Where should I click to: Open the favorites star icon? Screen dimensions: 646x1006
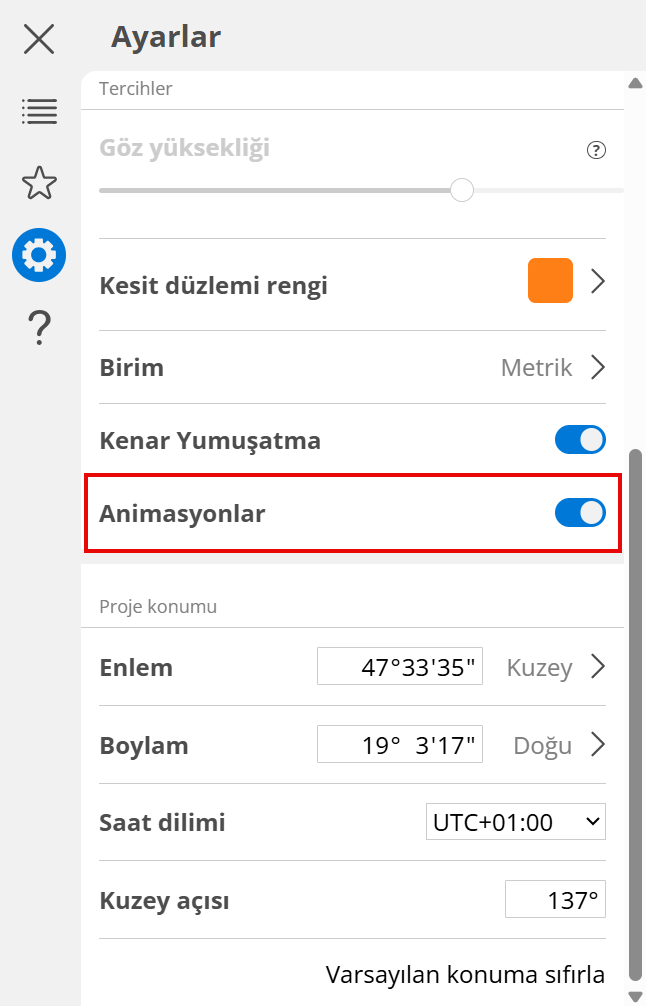[39, 183]
